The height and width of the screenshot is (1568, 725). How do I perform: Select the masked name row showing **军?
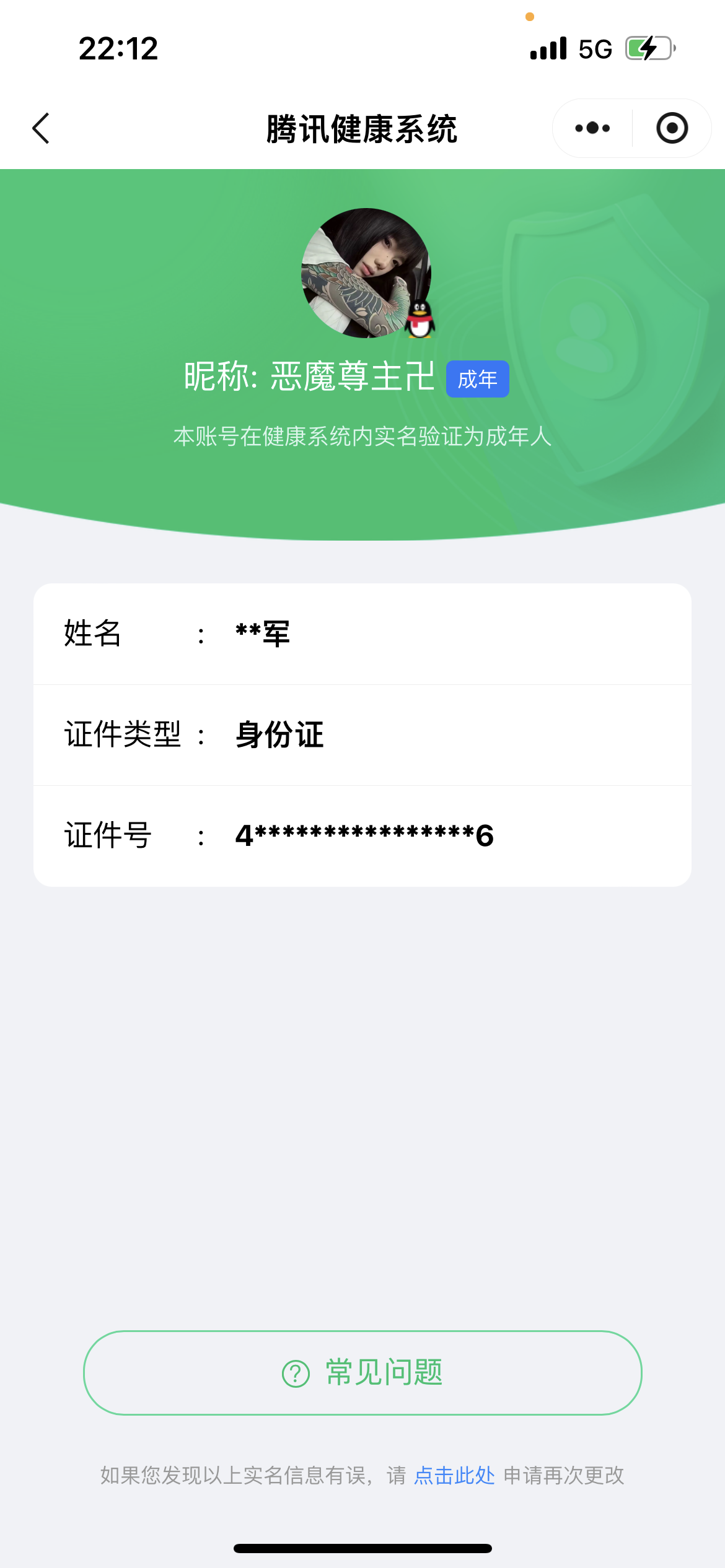point(362,634)
